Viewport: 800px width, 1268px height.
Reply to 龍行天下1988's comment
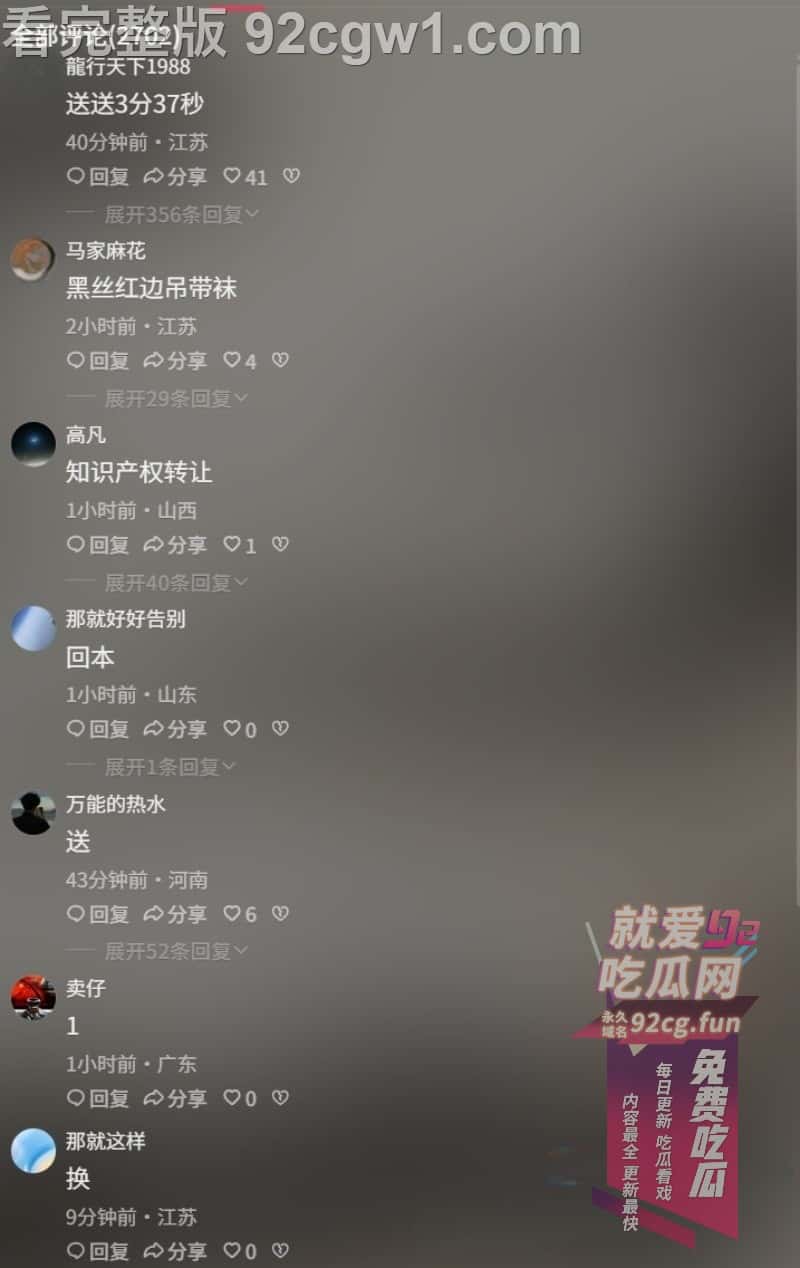click(98, 177)
